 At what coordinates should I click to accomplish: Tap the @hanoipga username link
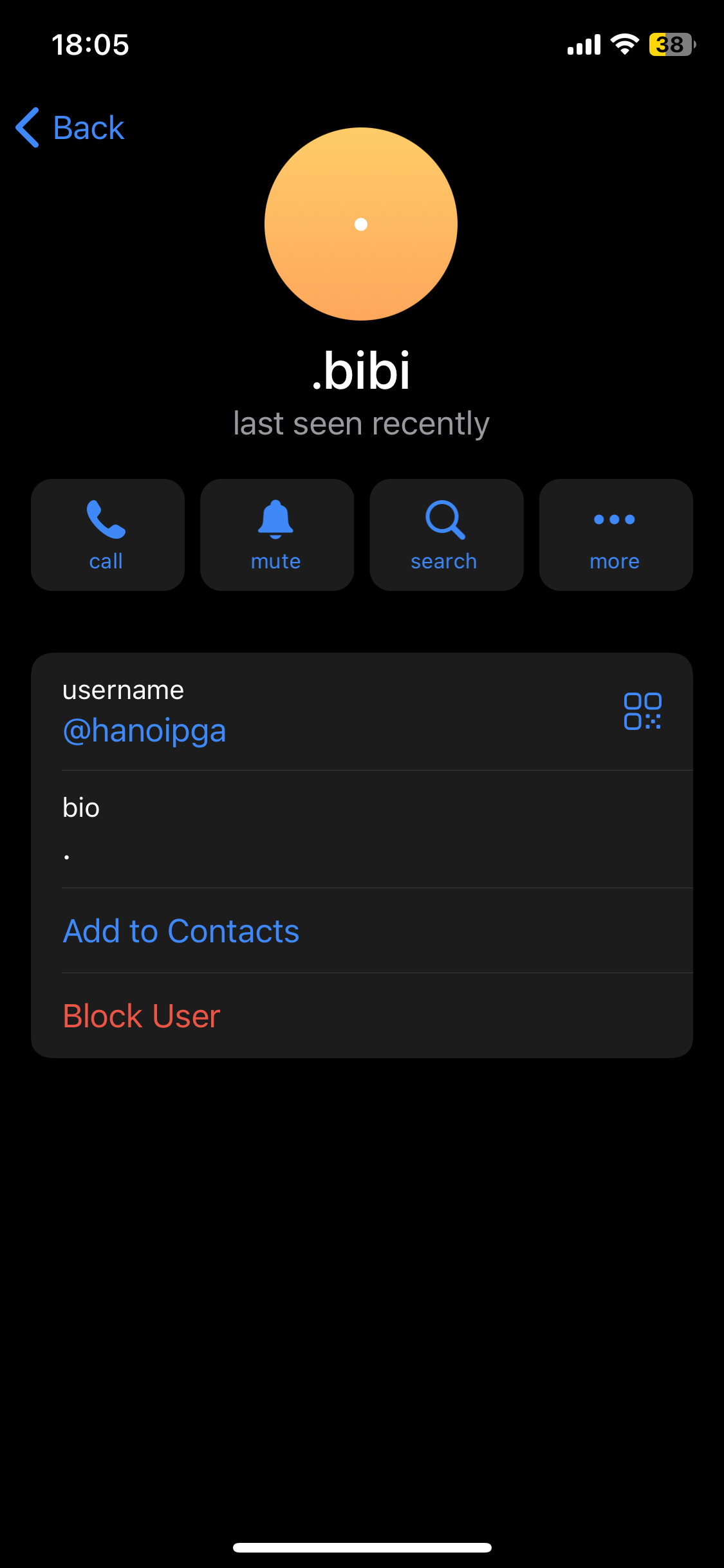145,731
